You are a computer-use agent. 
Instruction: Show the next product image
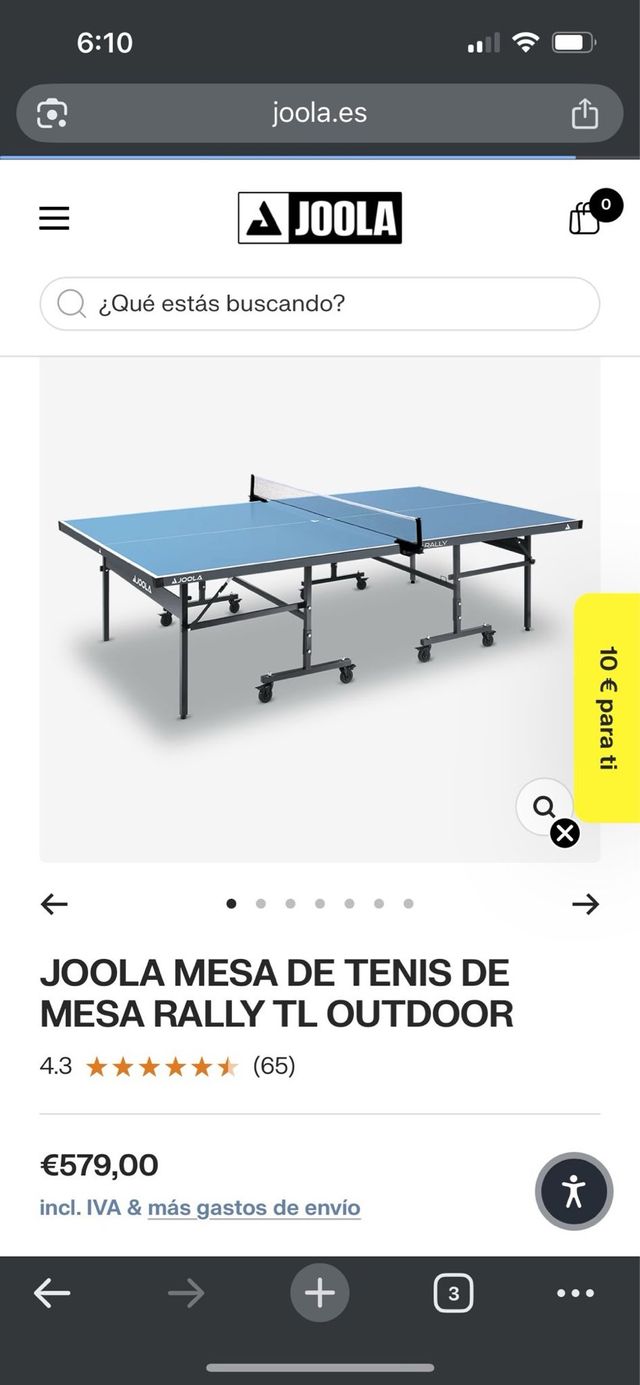pyautogui.click(x=585, y=904)
